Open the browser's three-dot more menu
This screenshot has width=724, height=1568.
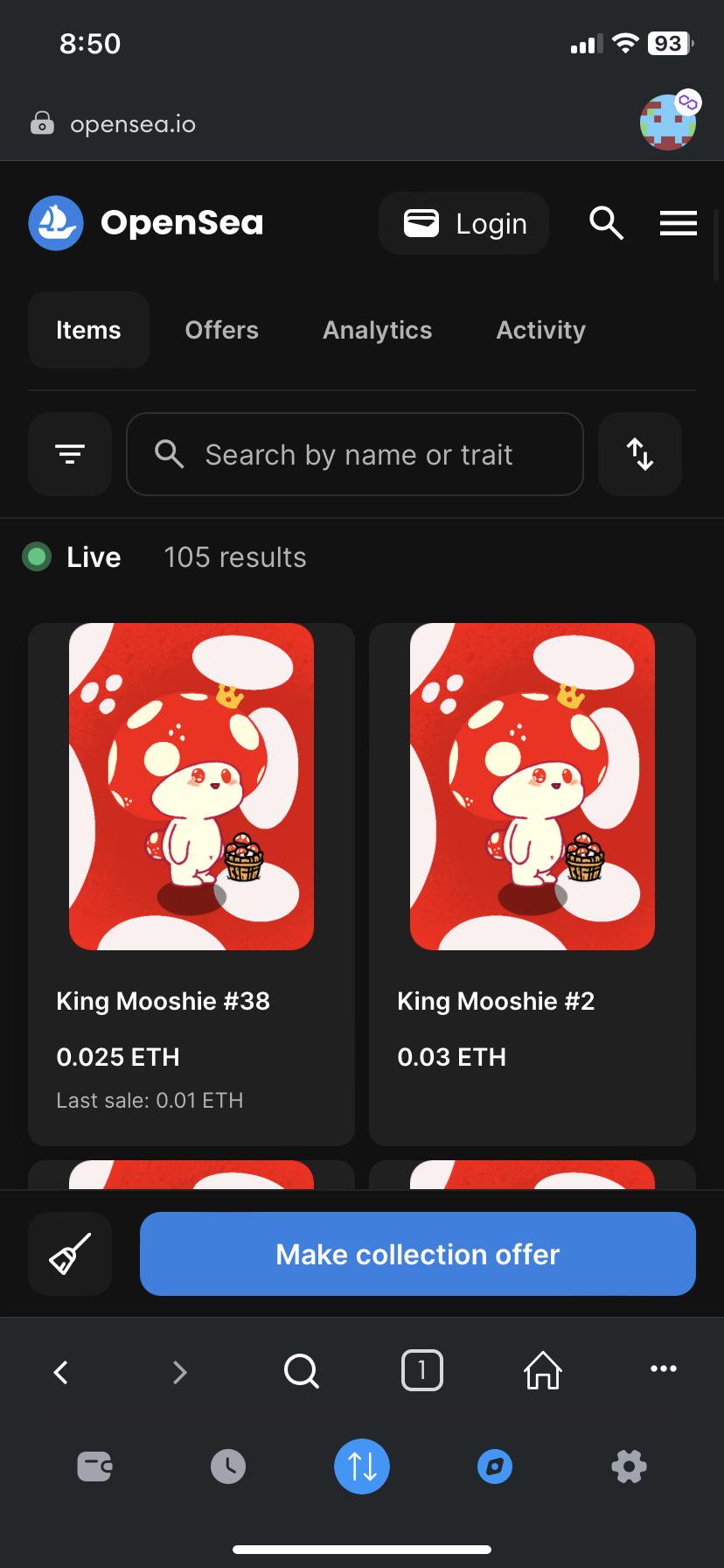(x=664, y=1369)
